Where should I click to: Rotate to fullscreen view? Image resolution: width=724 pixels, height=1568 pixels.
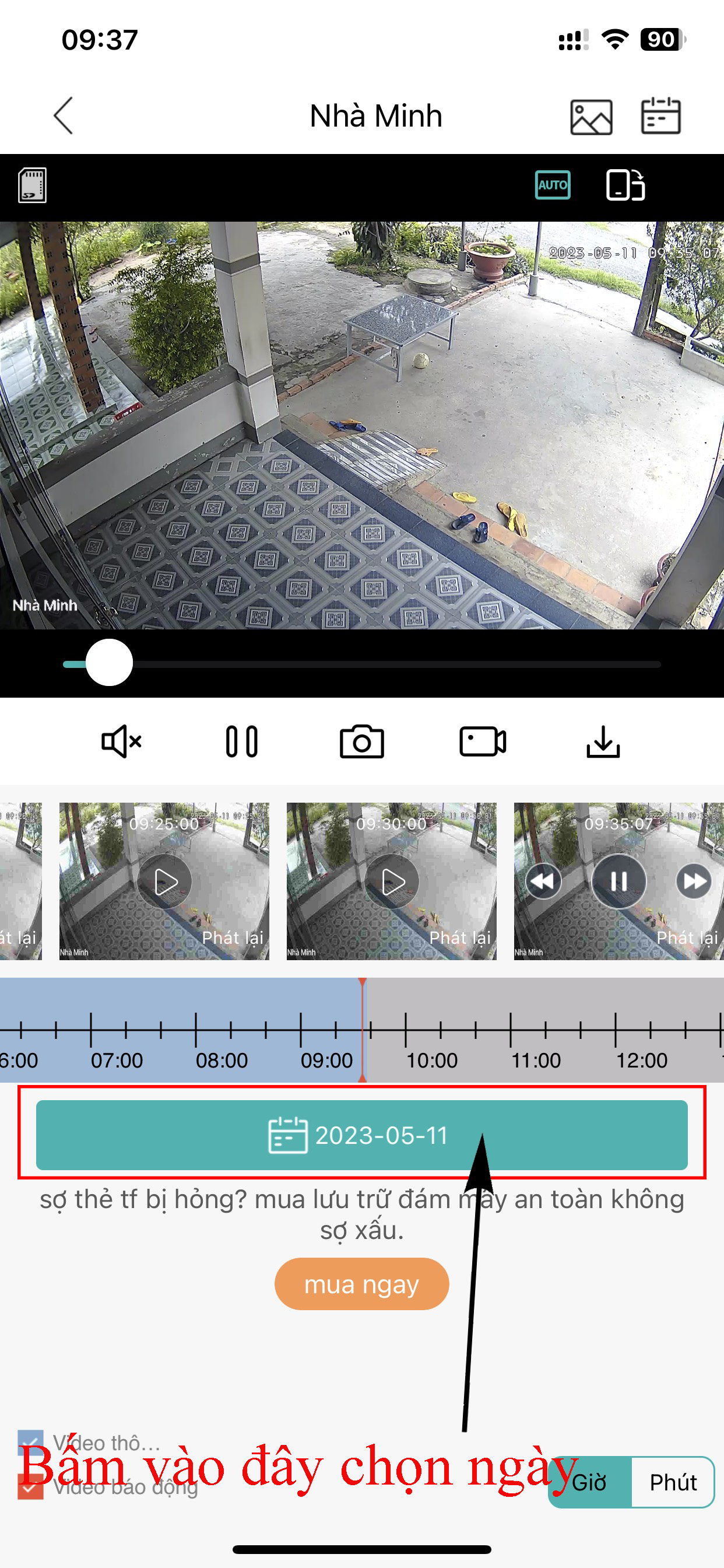point(625,185)
